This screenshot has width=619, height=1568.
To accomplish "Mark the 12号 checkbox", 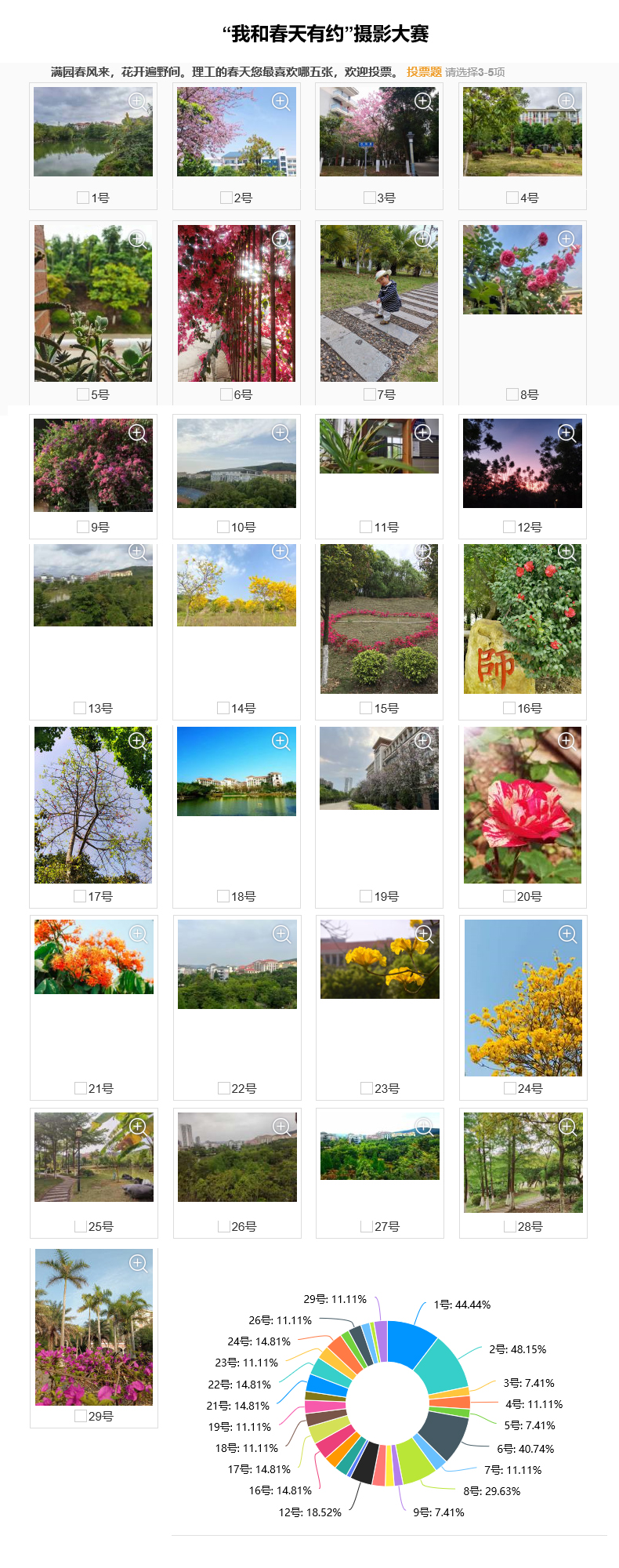I will (x=509, y=527).
